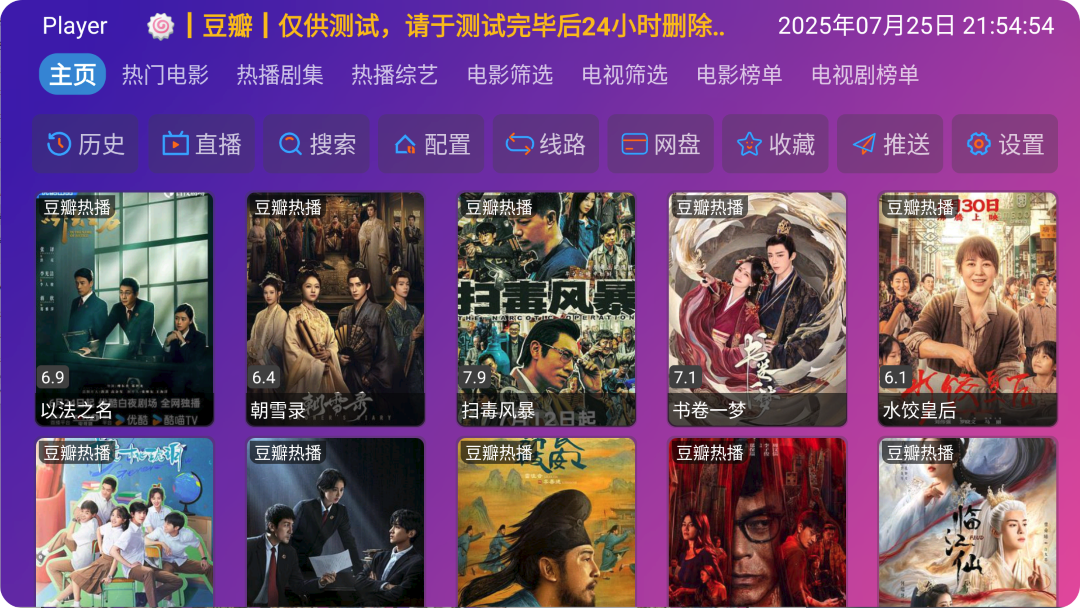Open the 网盘 cloud drive
Viewport: 1080px width, 608px height.
point(661,144)
